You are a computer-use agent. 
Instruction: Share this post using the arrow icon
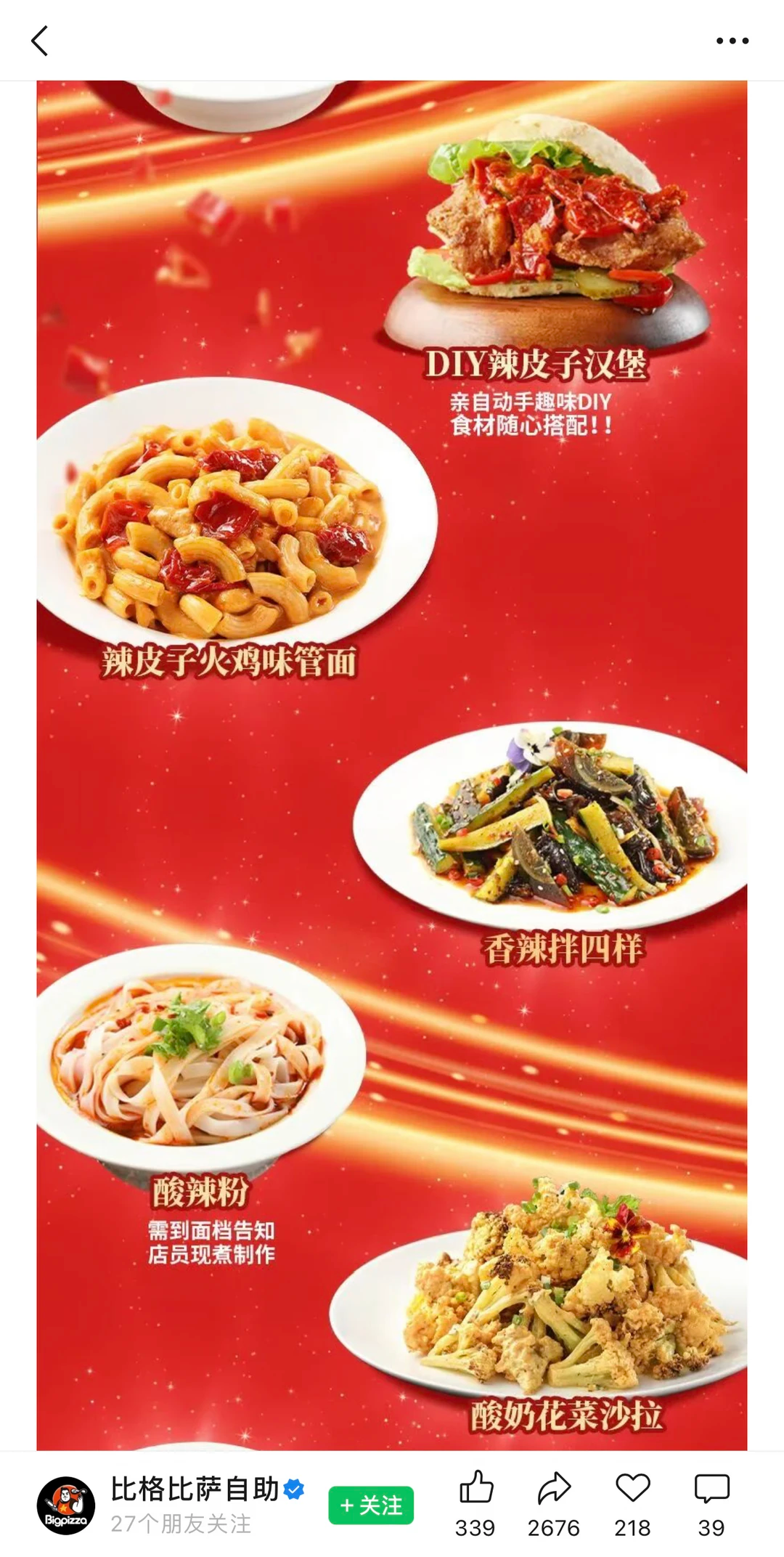pyautogui.click(x=554, y=1487)
